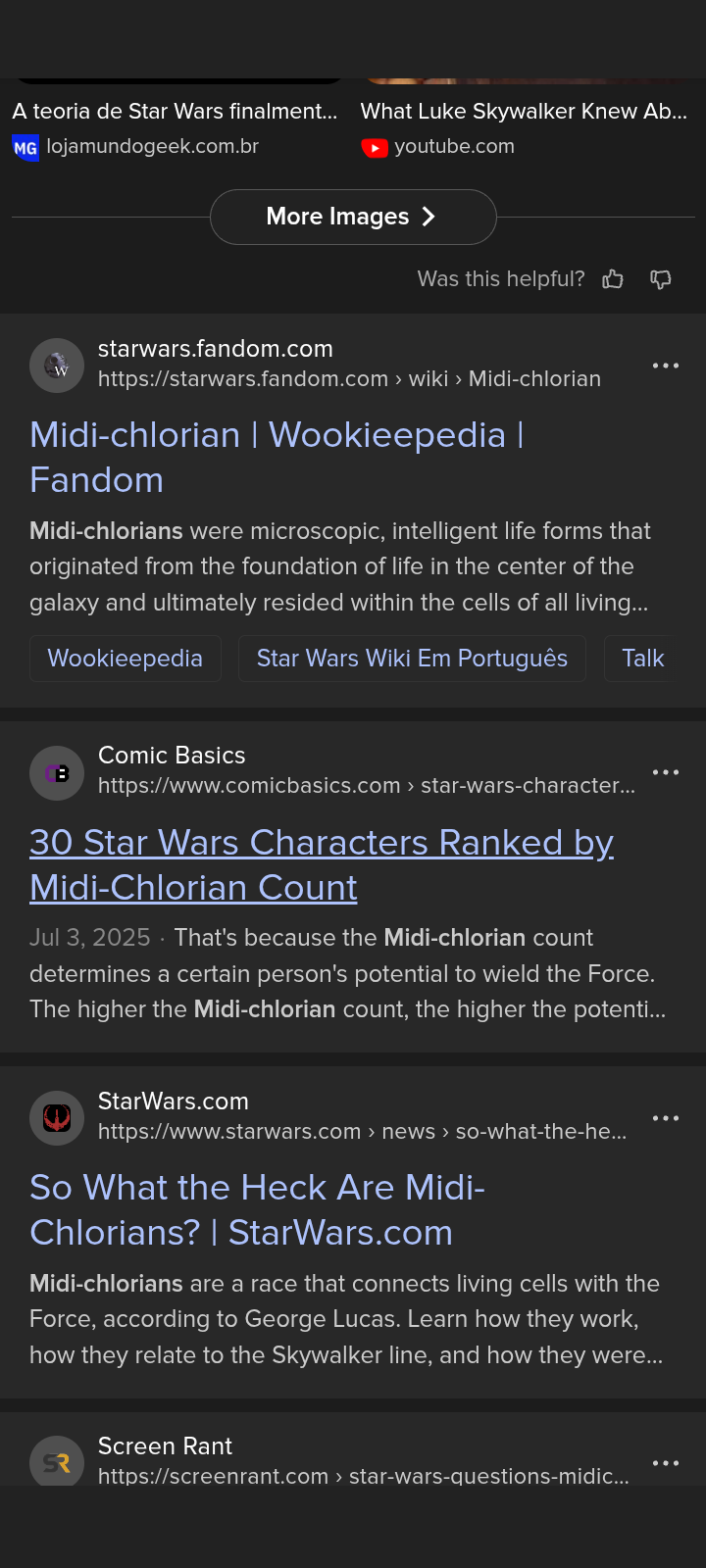Select the Wookieepedia sitelink chip
The height and width of the screenshot is (1568, 706).
126,659
